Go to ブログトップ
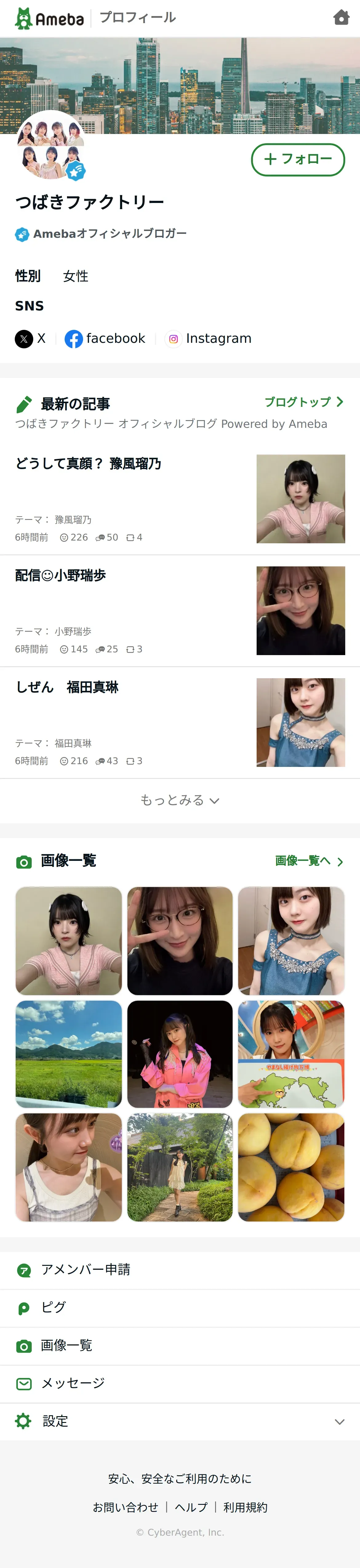Image resolution: width=360 pixels, height=1568 pixels. 303,402
